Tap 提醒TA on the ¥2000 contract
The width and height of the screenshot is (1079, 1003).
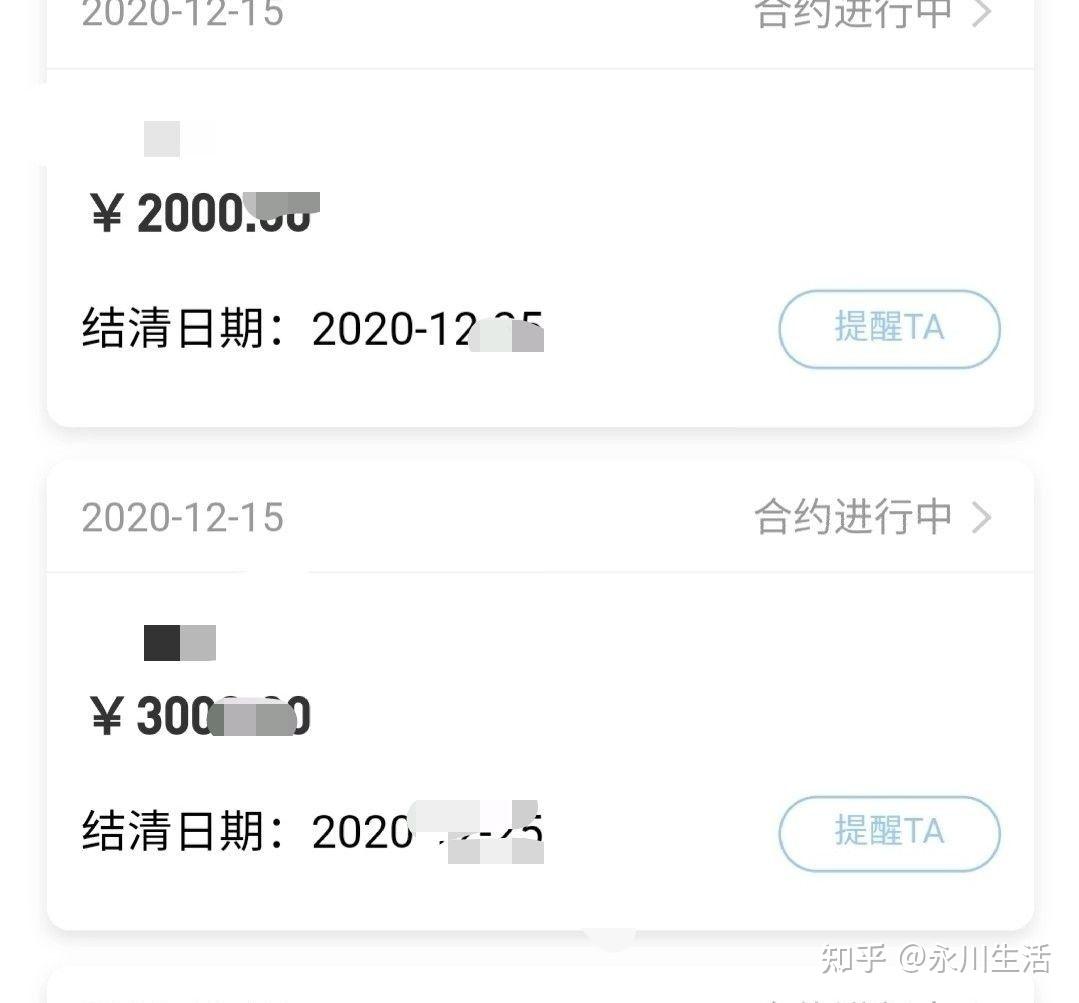click(889, 329)
